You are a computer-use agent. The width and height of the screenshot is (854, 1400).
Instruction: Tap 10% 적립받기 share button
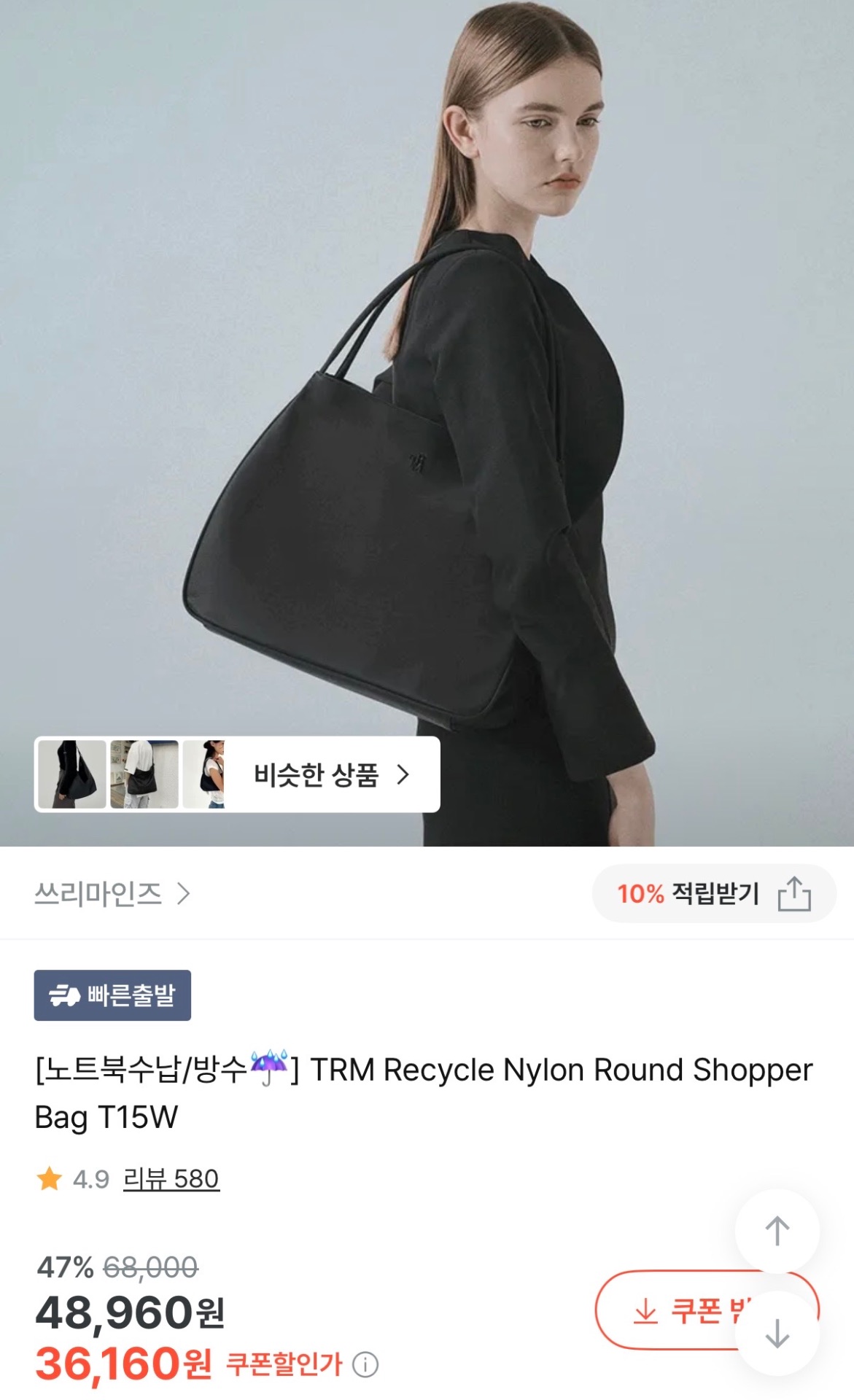713,893
